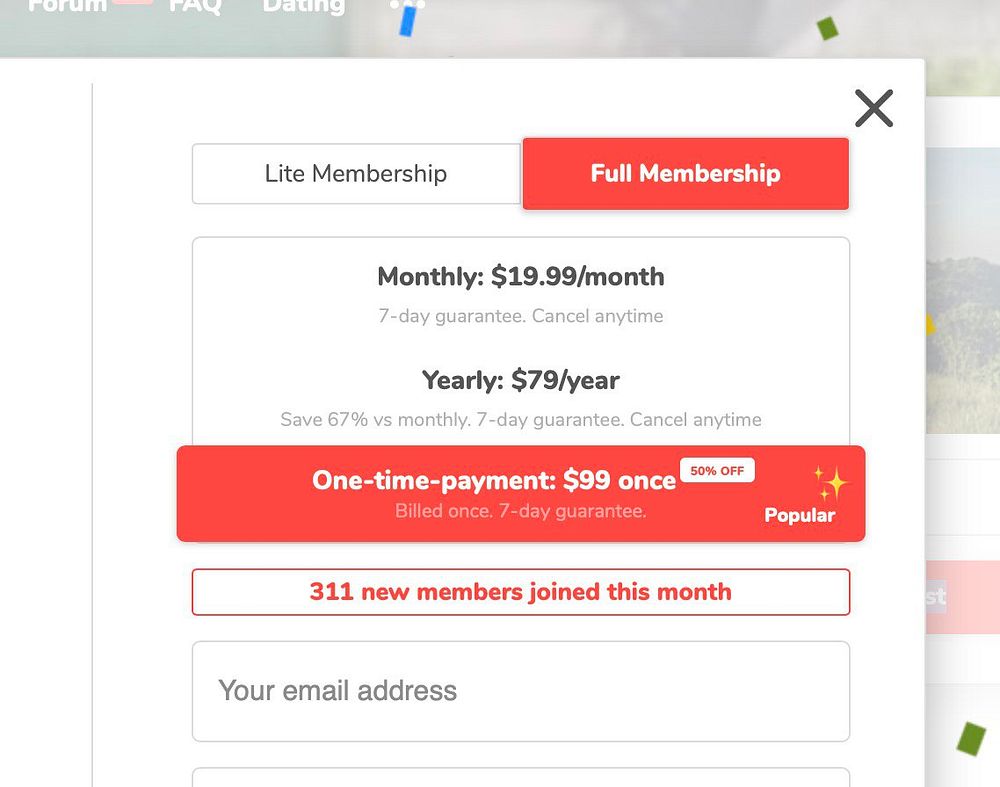Image resolution: width=1000 pixels, height=787 pixels.
Task: Choose the Monthly $19.99/month plan
Action: 520,277
